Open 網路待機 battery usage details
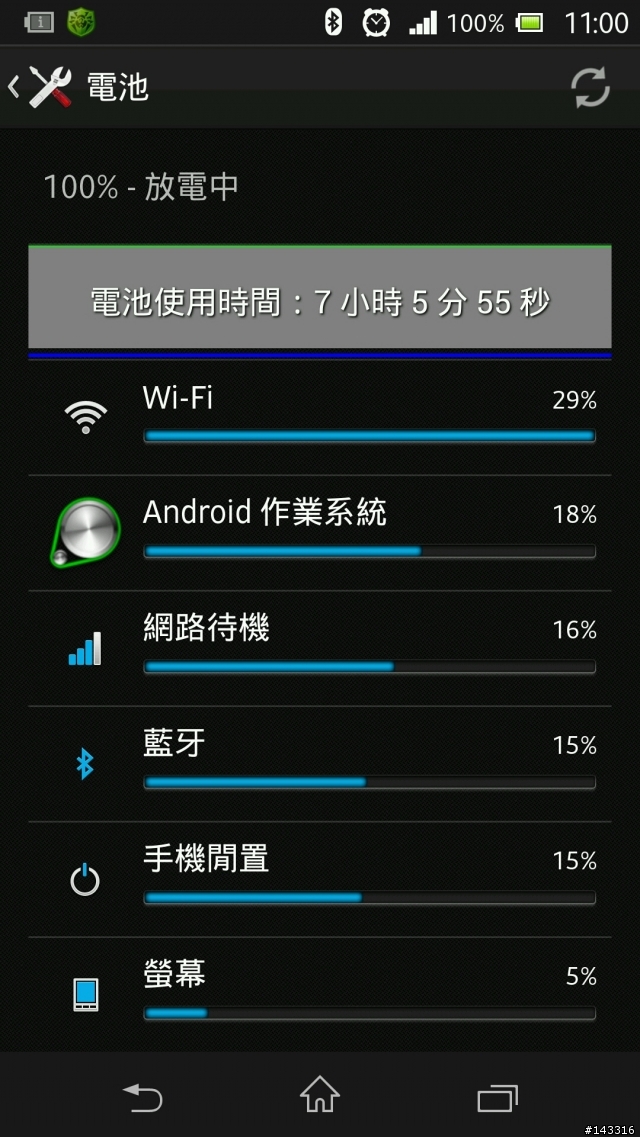The width and height of the screenshot is (640, 1138). pyautogui.click(x=319, y=648)
